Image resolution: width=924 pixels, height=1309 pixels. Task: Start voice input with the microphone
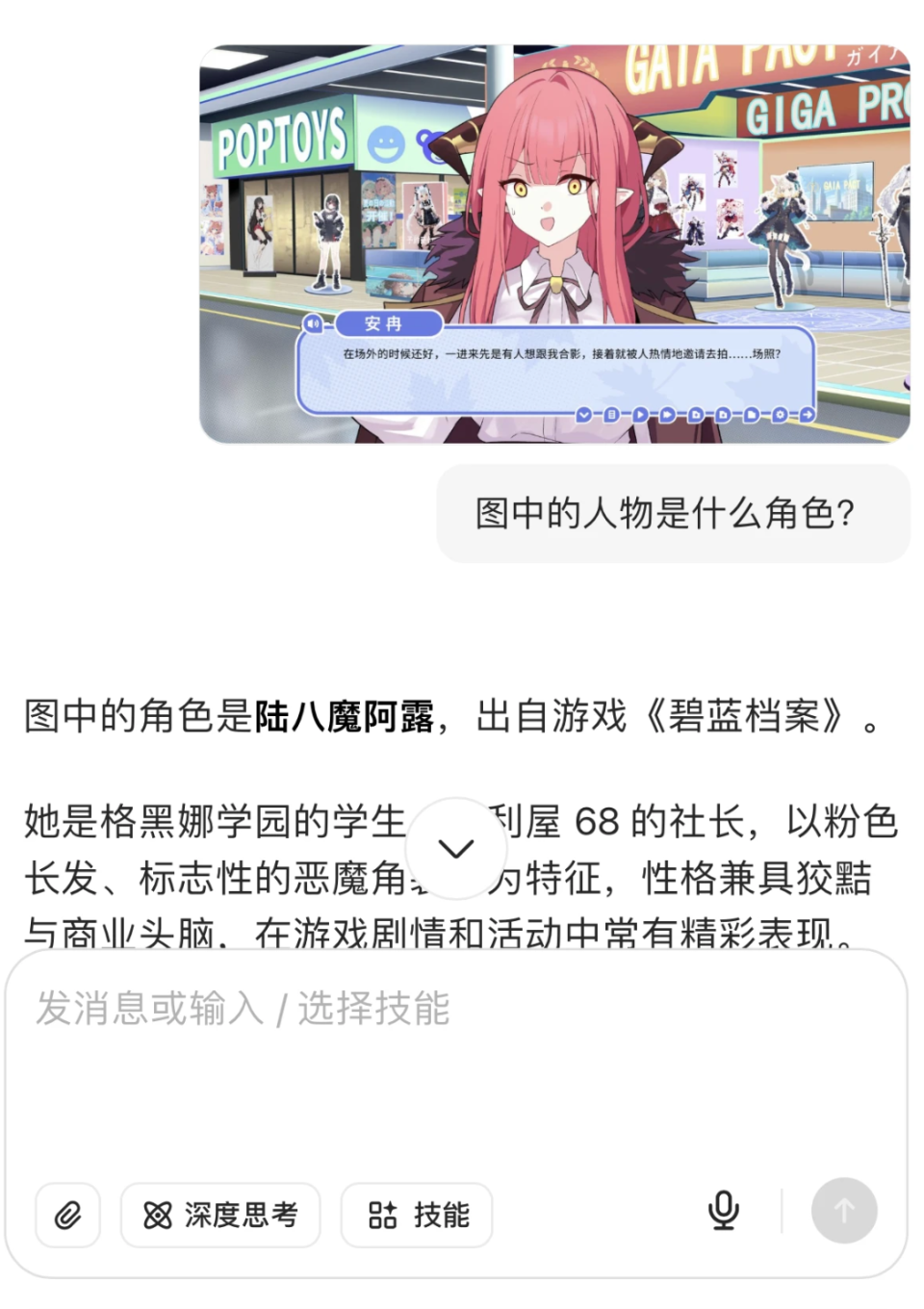pos(723,1211)
